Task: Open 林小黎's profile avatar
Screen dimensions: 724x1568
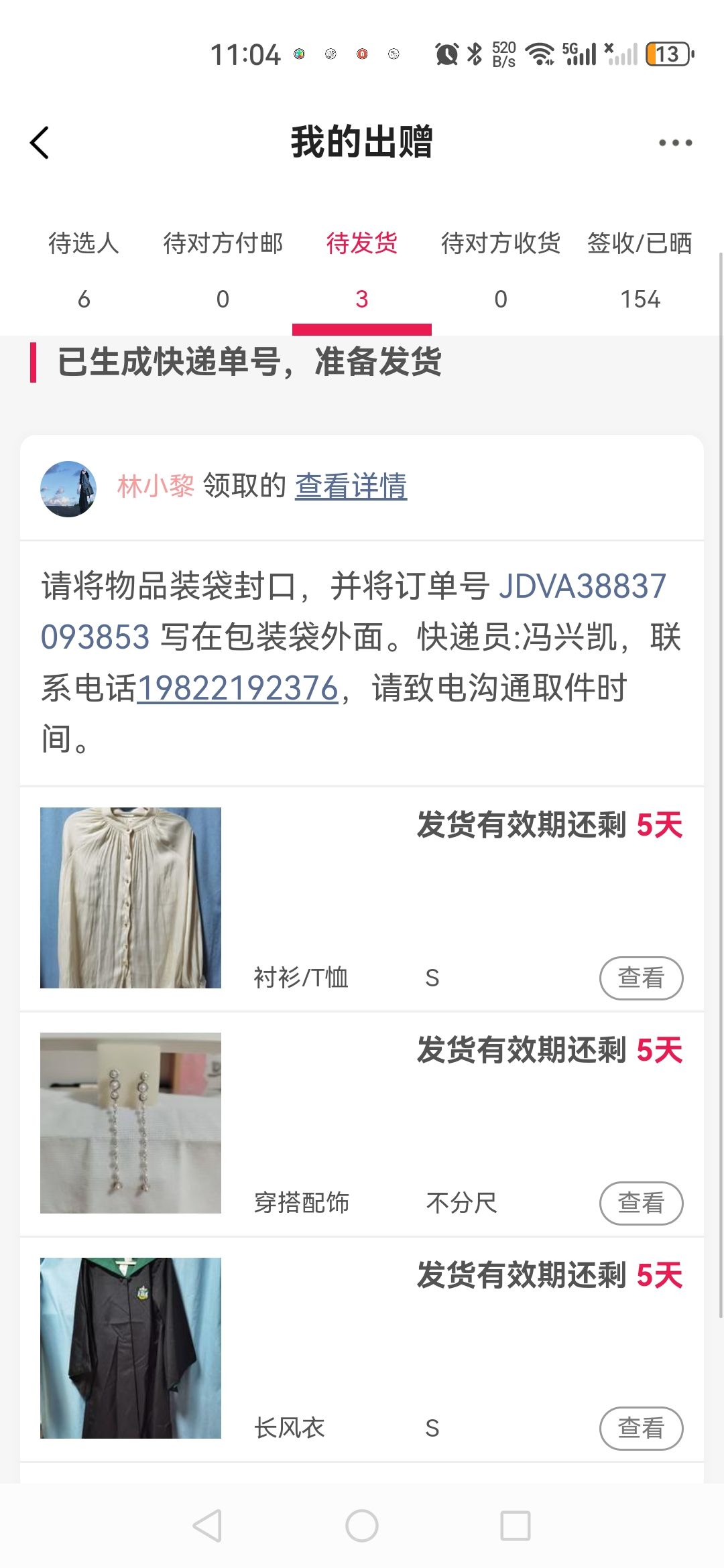Action: click(68, 488)
